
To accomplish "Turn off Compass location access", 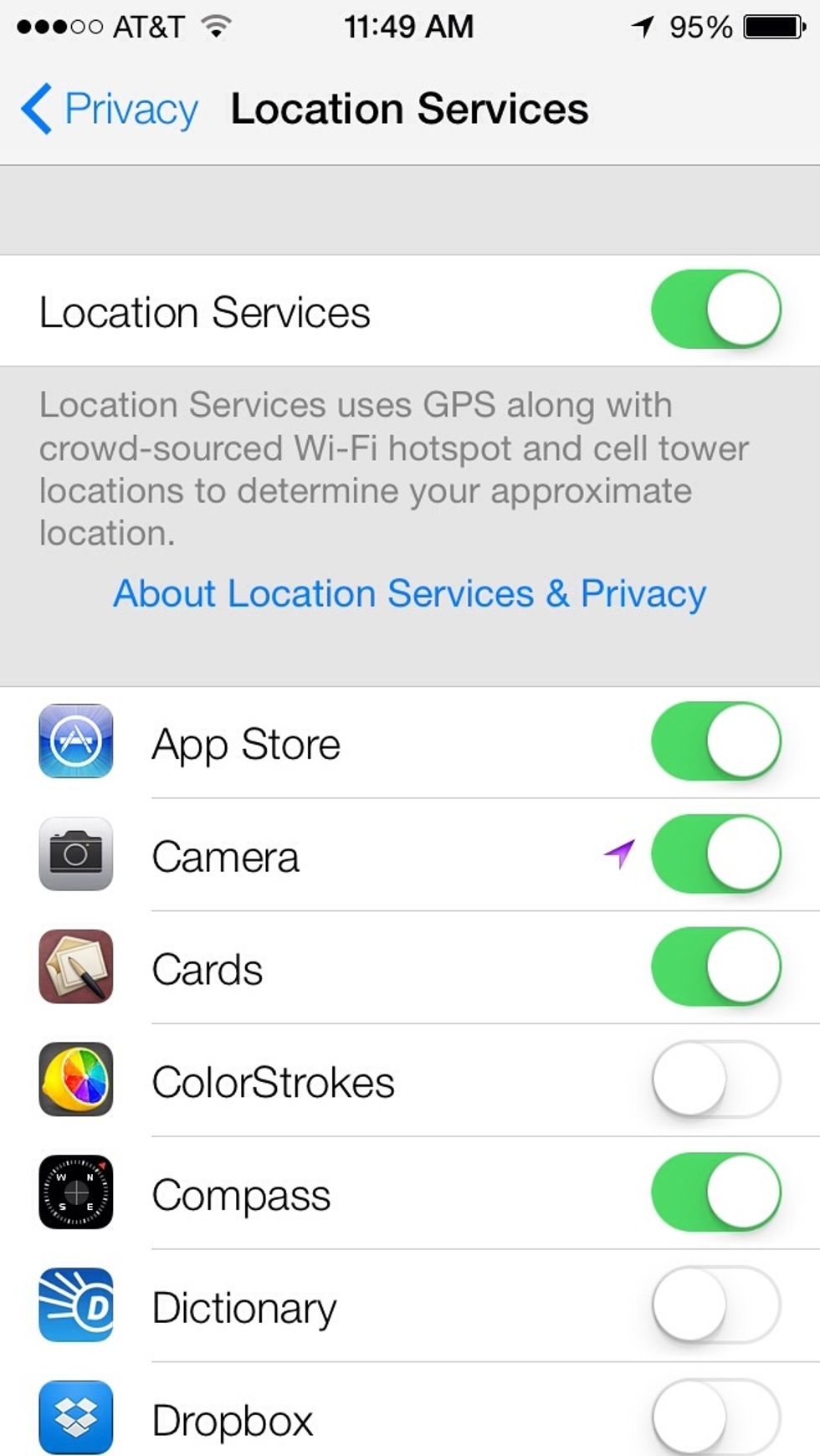I will coord(715,1192).
